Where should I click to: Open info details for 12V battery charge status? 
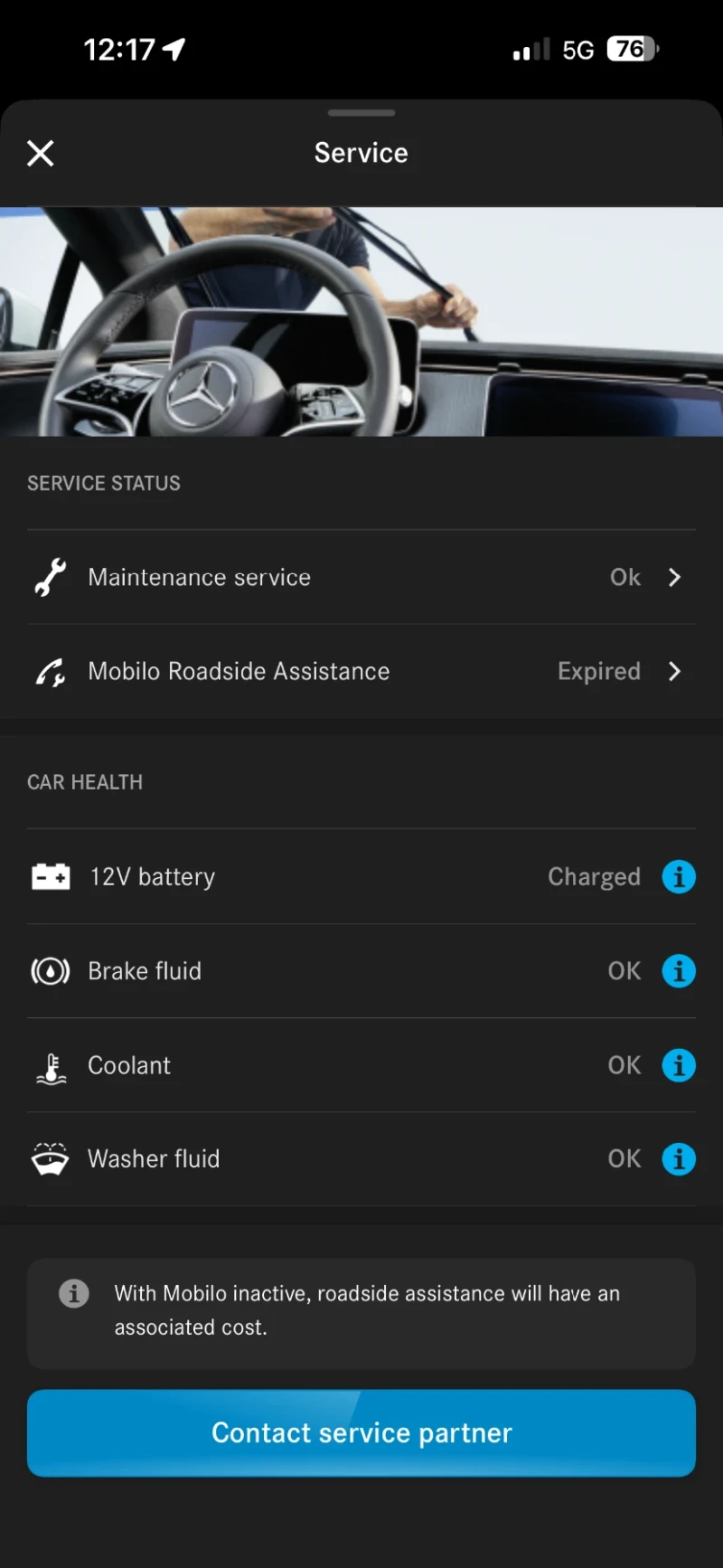click(x=679, y=875)
